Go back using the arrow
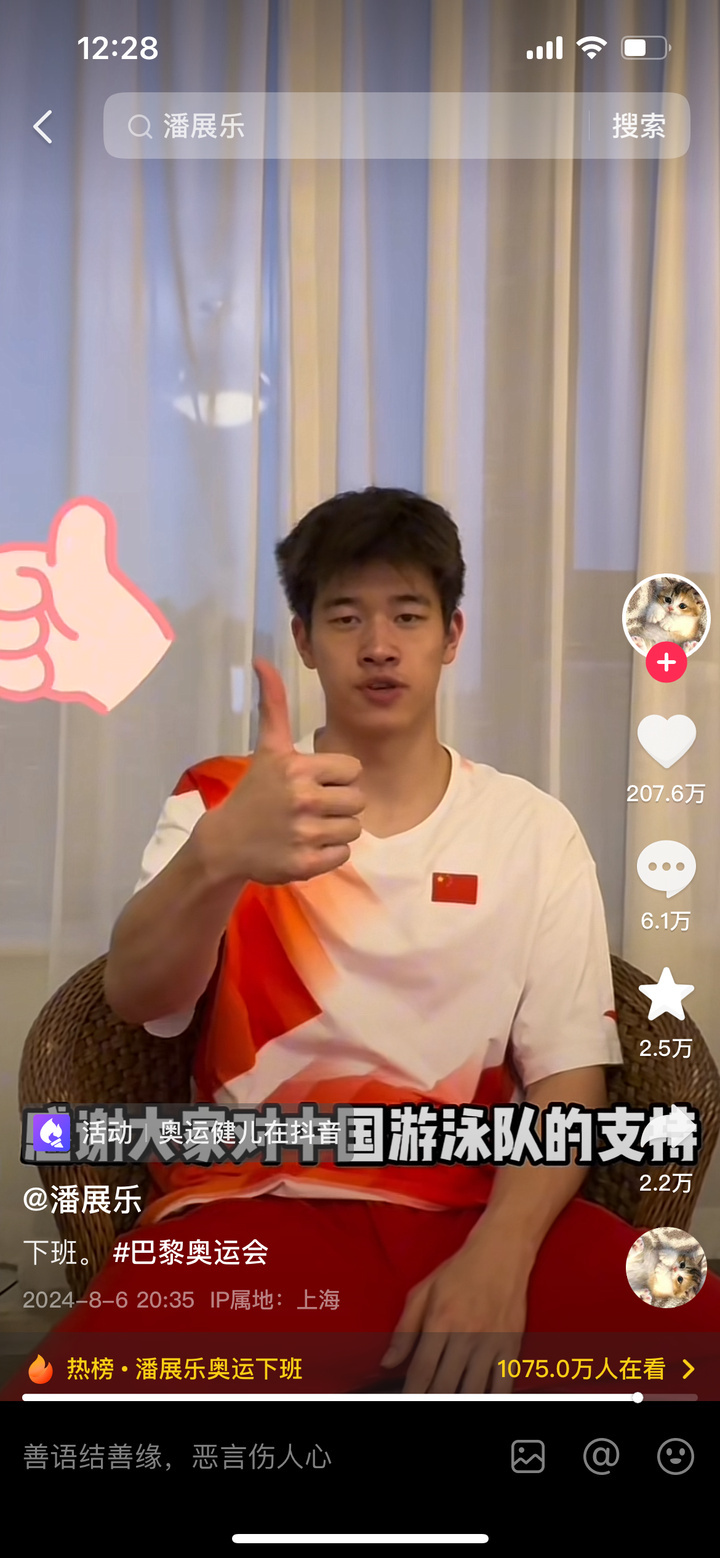 42,127
